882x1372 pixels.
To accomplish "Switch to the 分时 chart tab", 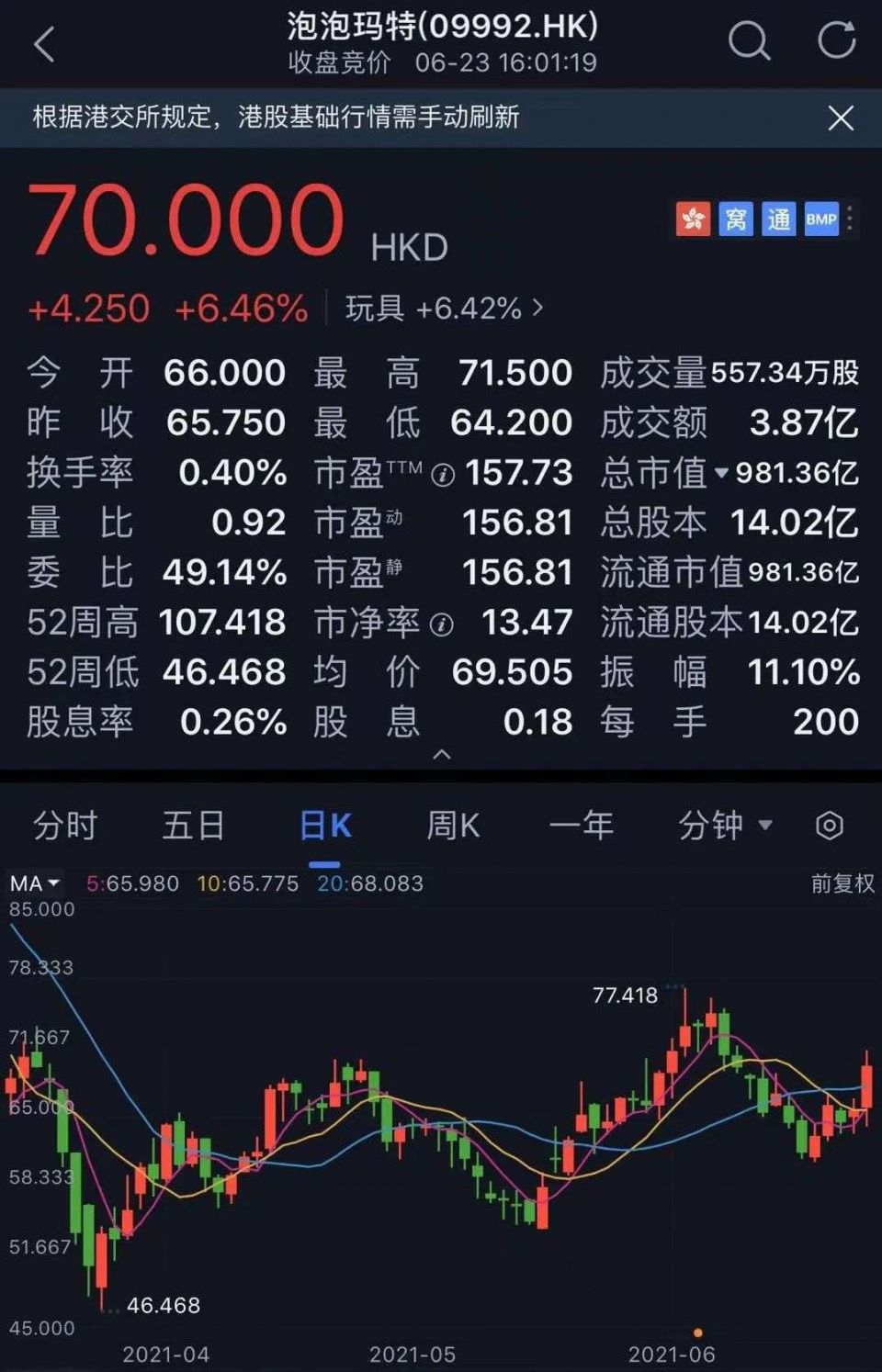I will [x=64, y=826].
